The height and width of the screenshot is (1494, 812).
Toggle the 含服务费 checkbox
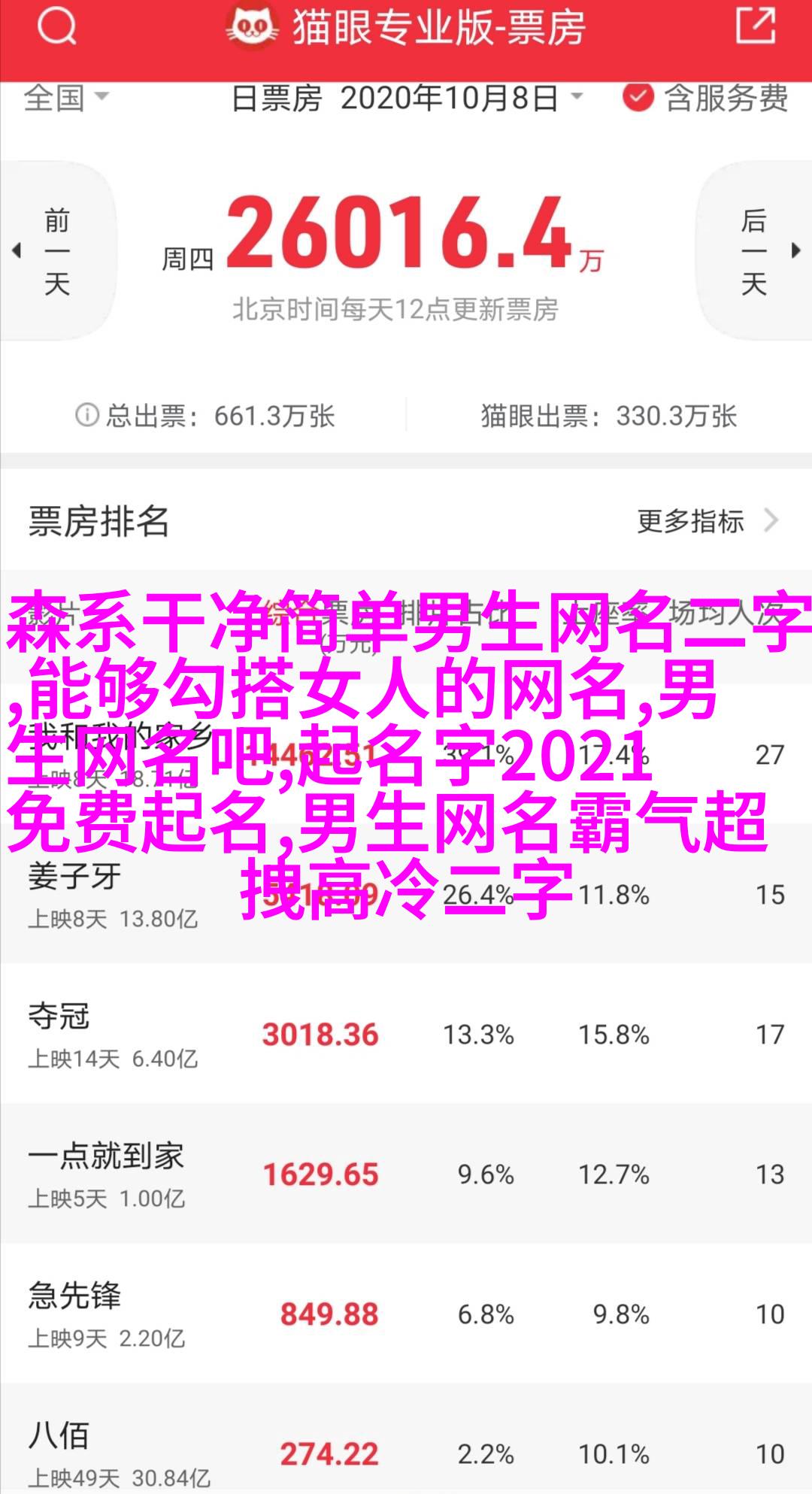point(638,98)
